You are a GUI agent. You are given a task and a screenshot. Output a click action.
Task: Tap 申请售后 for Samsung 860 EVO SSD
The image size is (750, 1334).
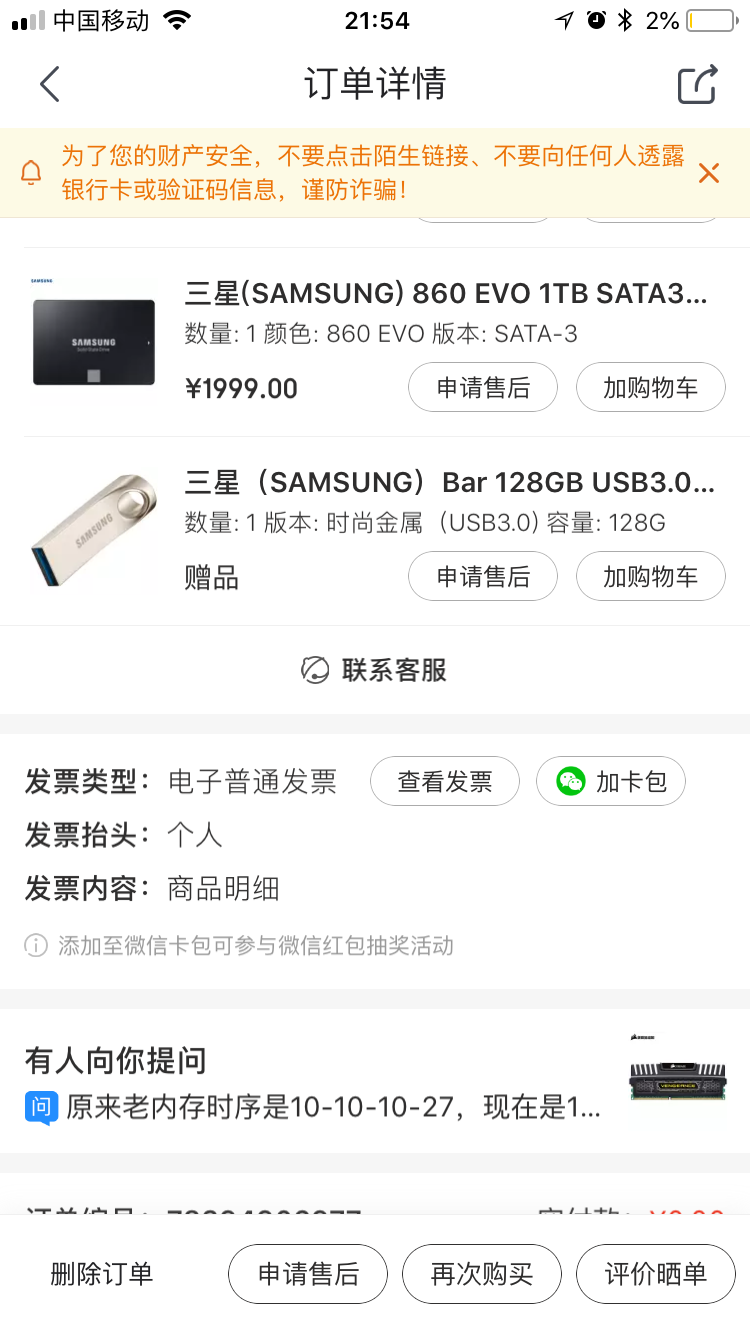tap(483, 387)
